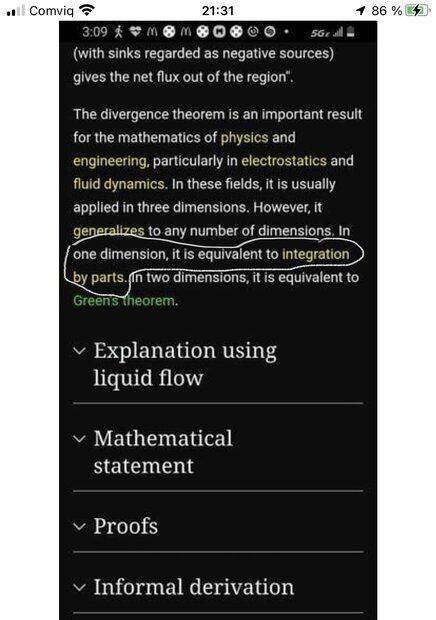Open the electrostatics article link
The height and width of the screenshot is (620, 436).
click(284, 161)
